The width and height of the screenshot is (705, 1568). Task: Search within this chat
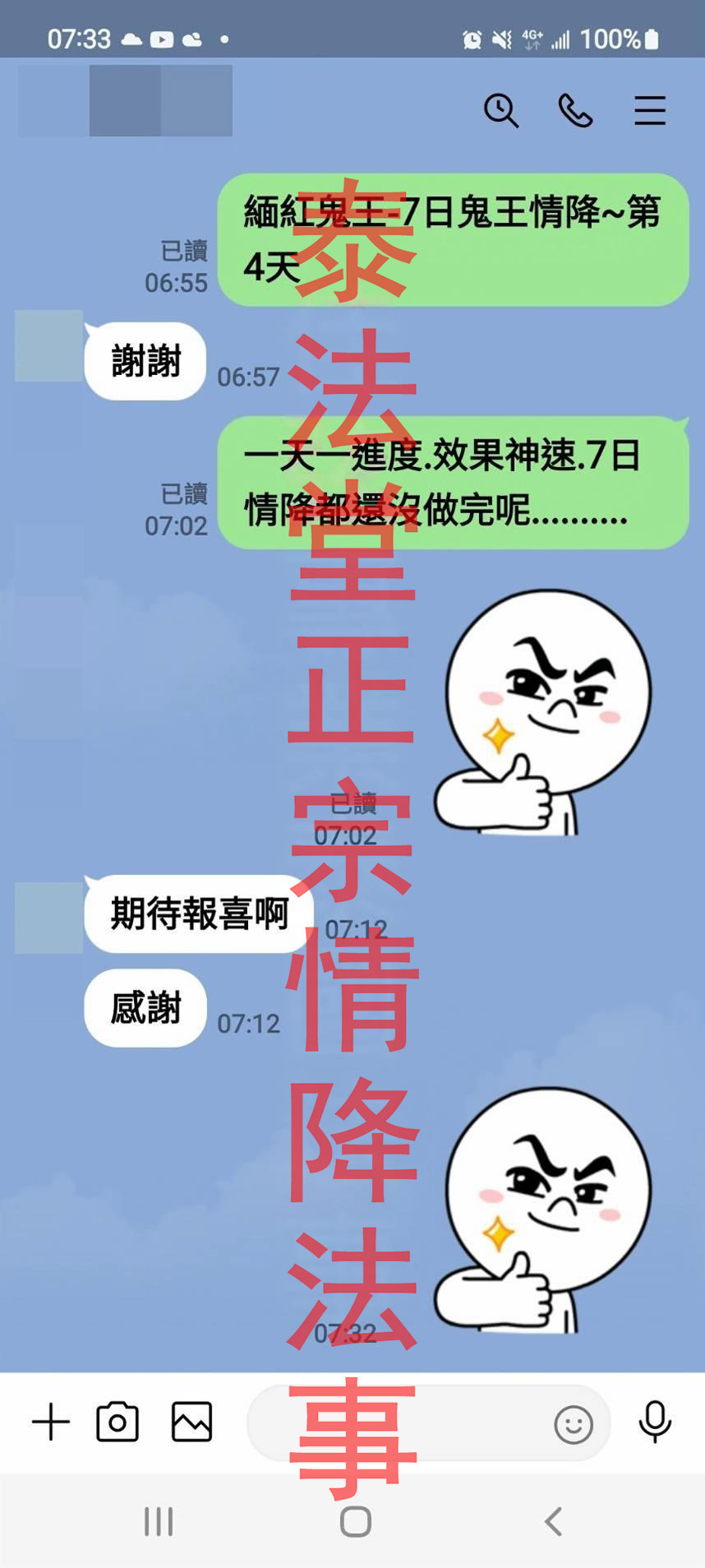tap(500, 110)
